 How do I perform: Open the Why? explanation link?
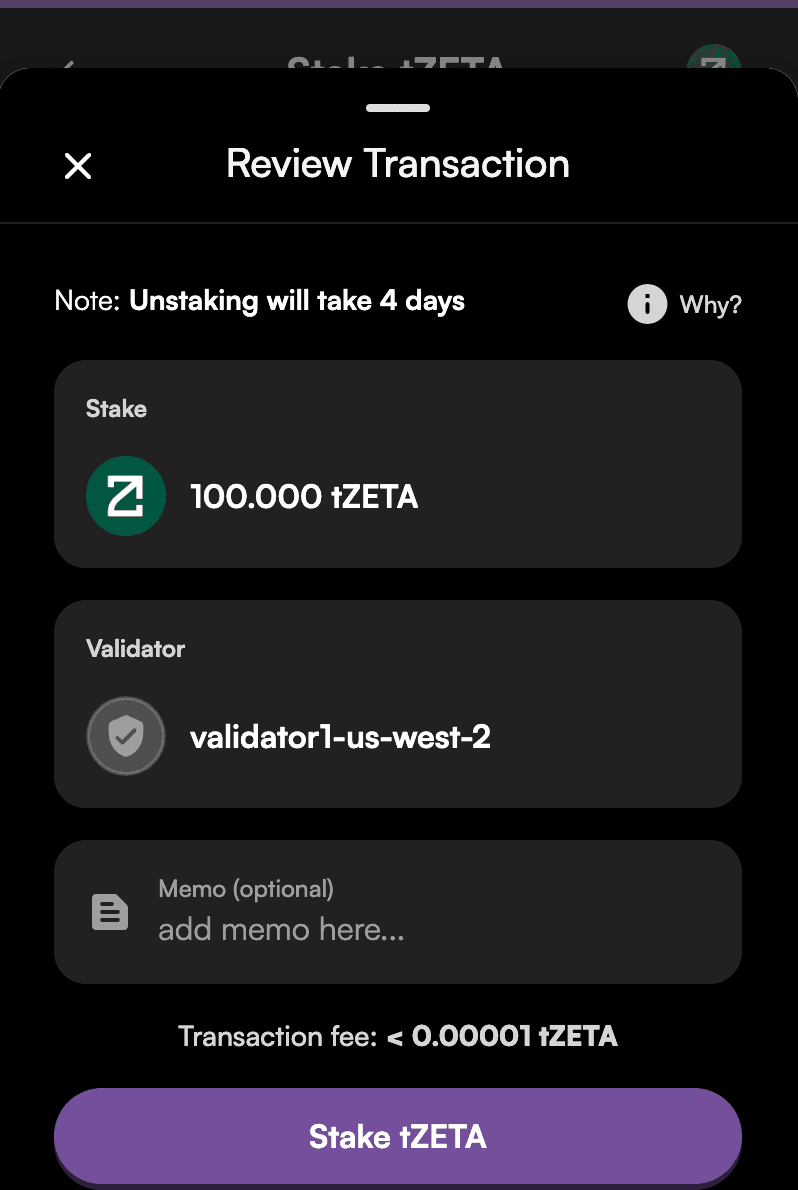[710, 304]
